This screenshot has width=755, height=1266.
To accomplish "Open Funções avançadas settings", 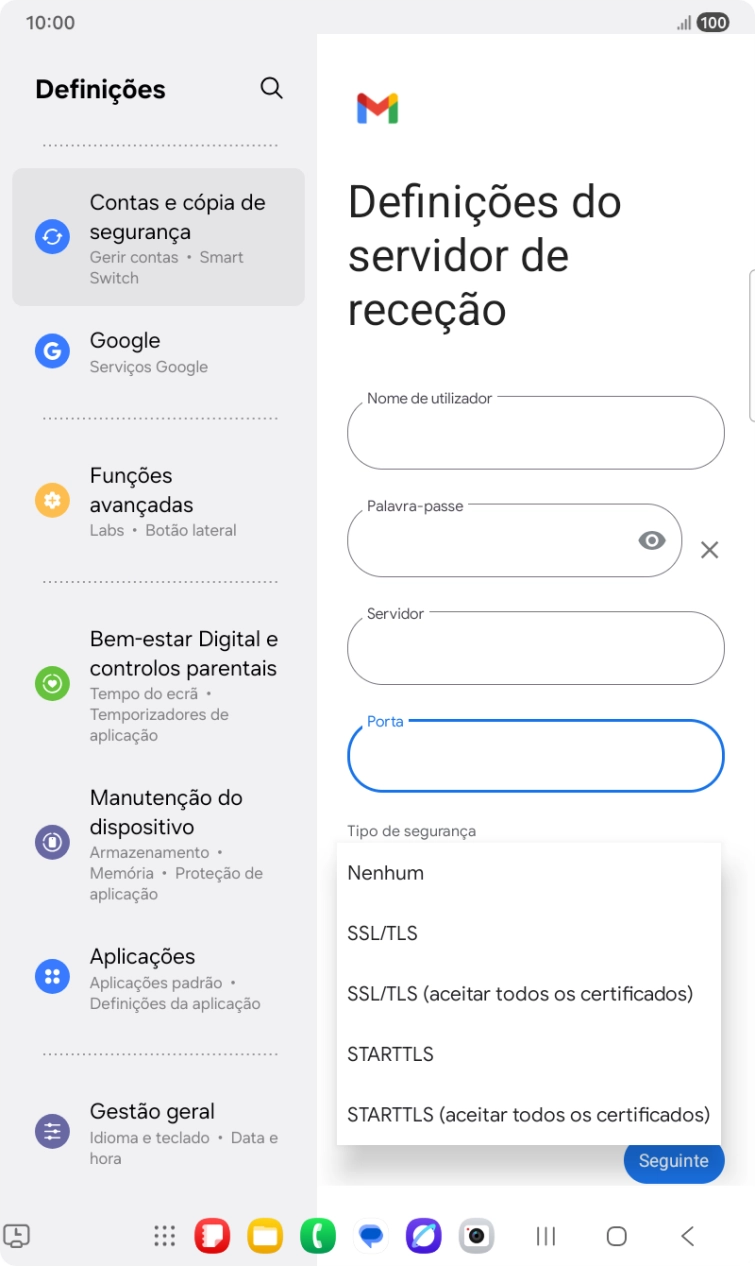I will tap(158, 501).
